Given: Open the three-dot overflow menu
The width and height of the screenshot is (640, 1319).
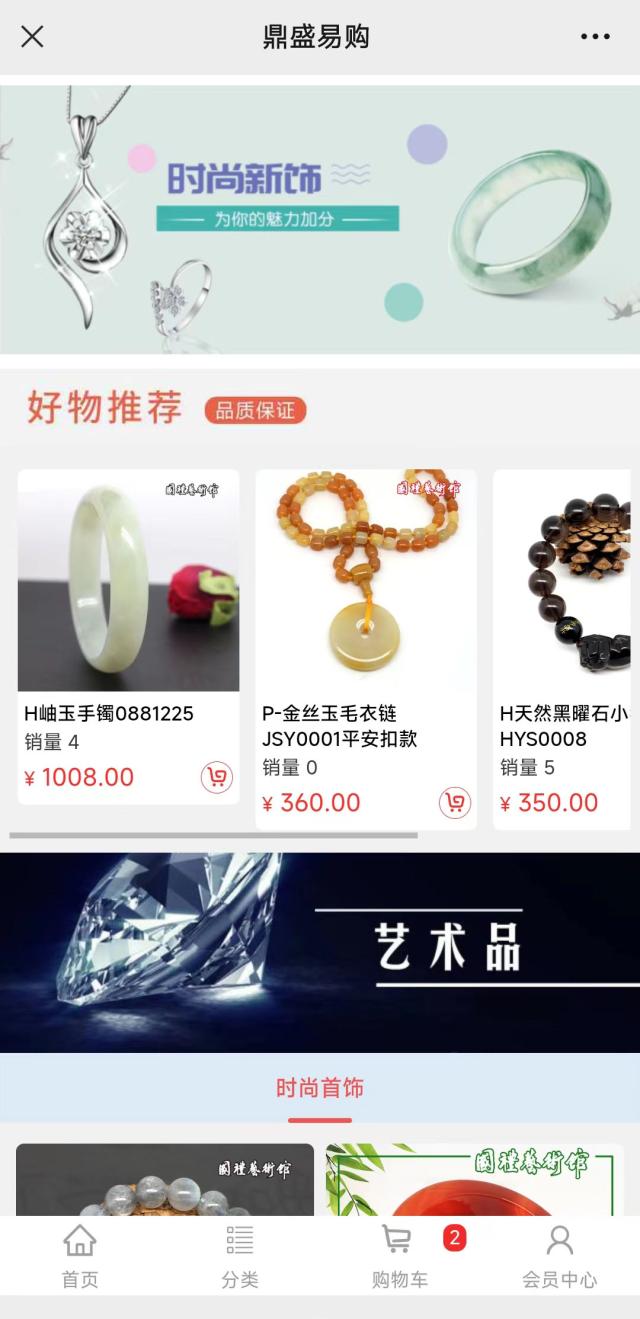Looking at the screenshot, I should click(595, 37).
